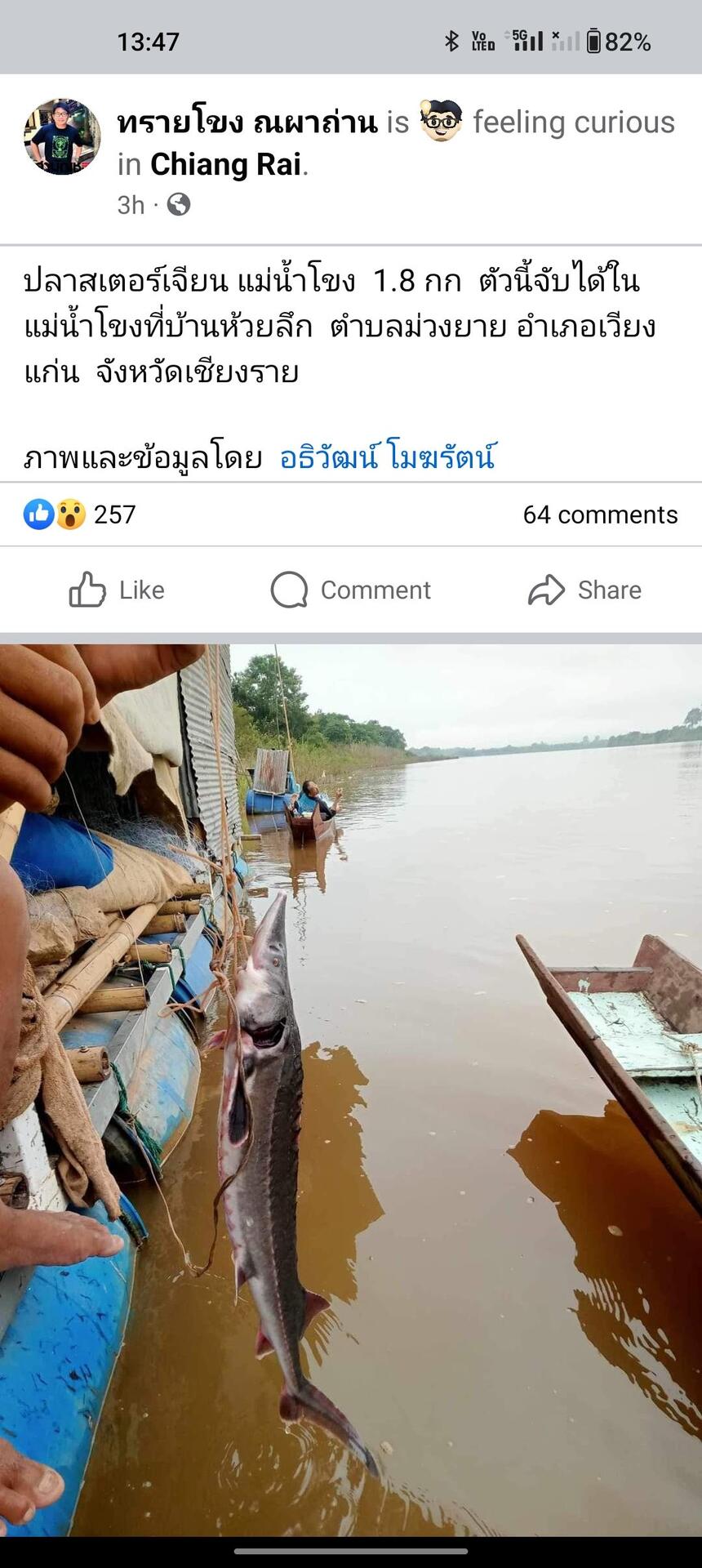Like this sturgeon post
The height and width of the screenshot is (1568, 702).
[117, 590]
